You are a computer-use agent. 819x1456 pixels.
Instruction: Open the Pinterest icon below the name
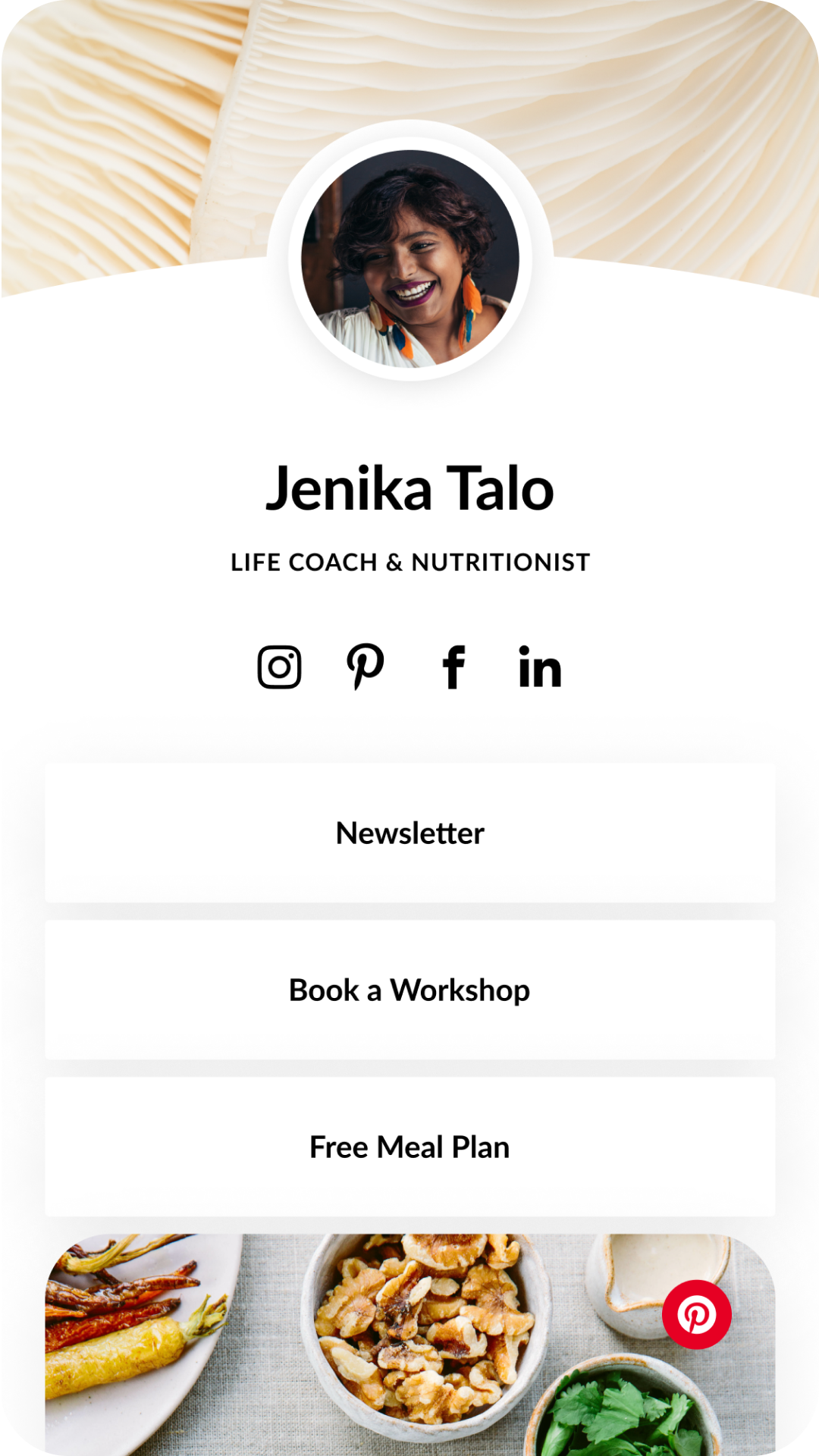(366, 667)
